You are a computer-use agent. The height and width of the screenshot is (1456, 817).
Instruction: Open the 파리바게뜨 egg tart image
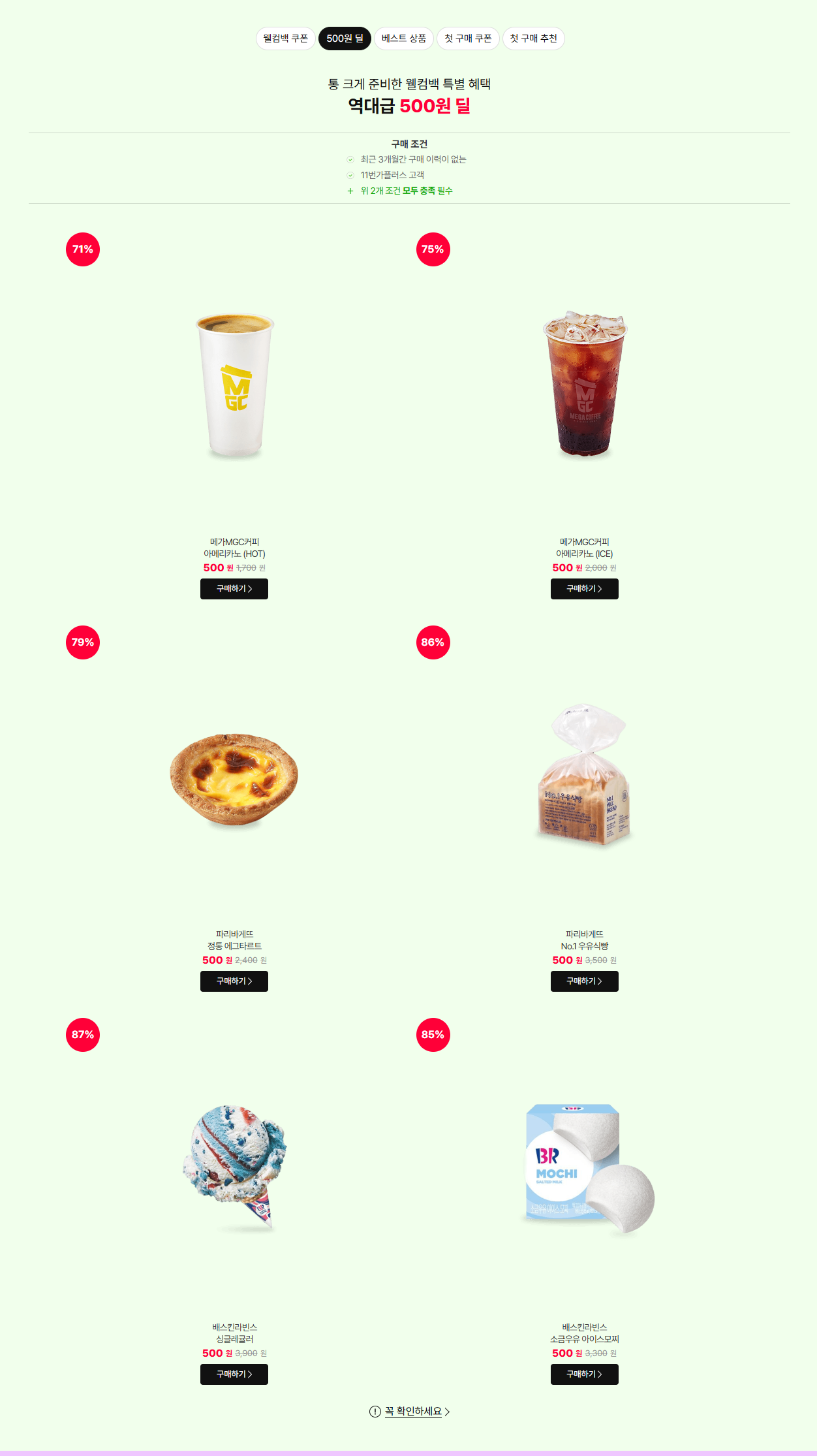coord(234,780)
